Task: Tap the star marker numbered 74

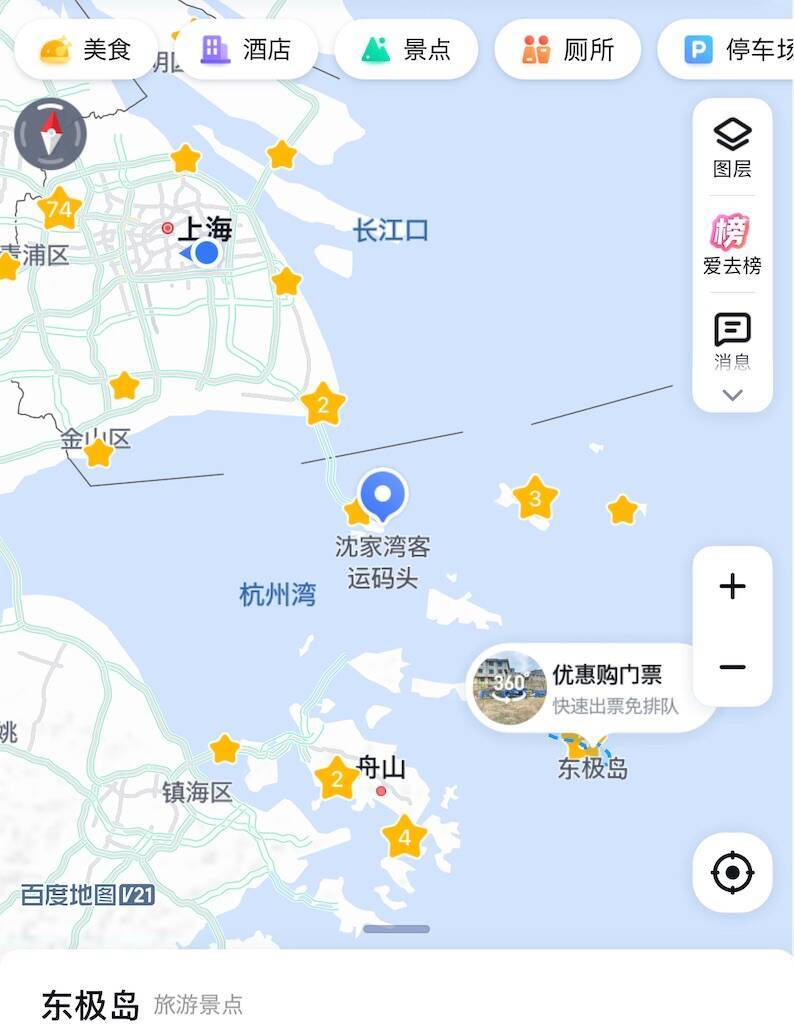Action: pos(59,209)
